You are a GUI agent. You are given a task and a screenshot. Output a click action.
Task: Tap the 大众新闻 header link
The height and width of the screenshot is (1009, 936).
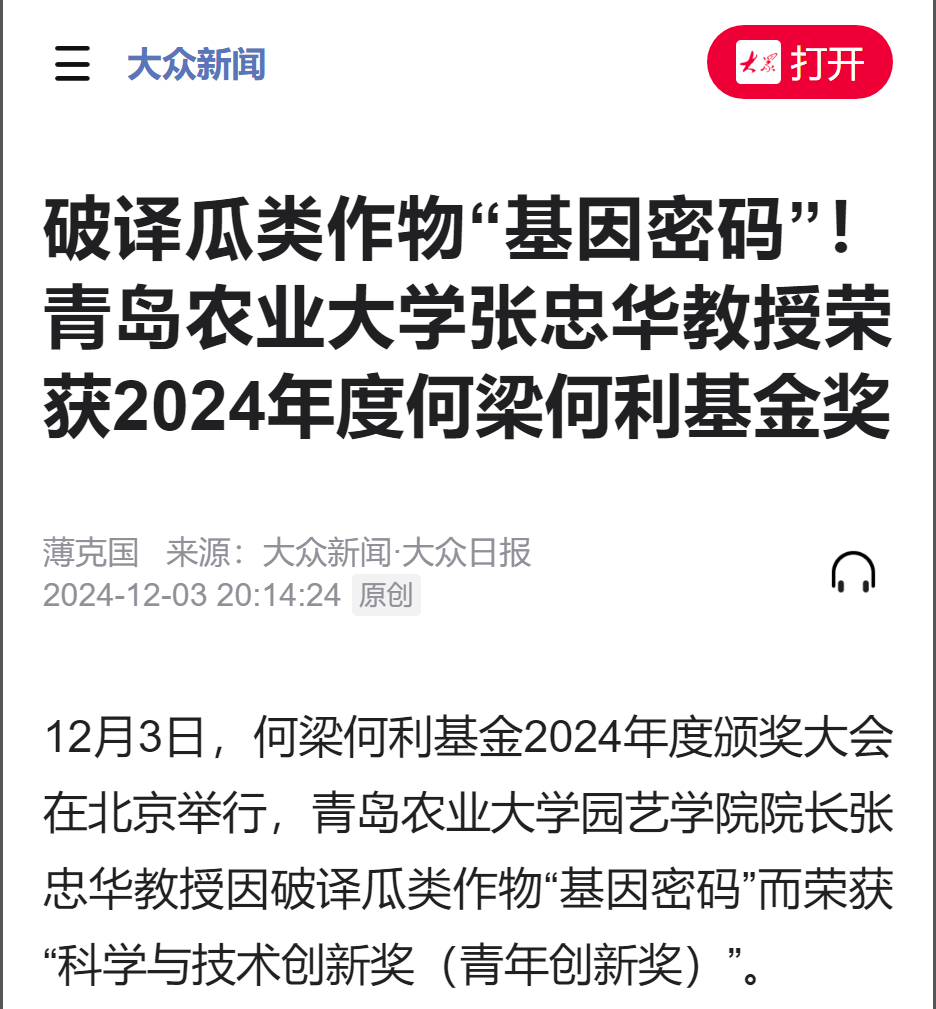196,64
